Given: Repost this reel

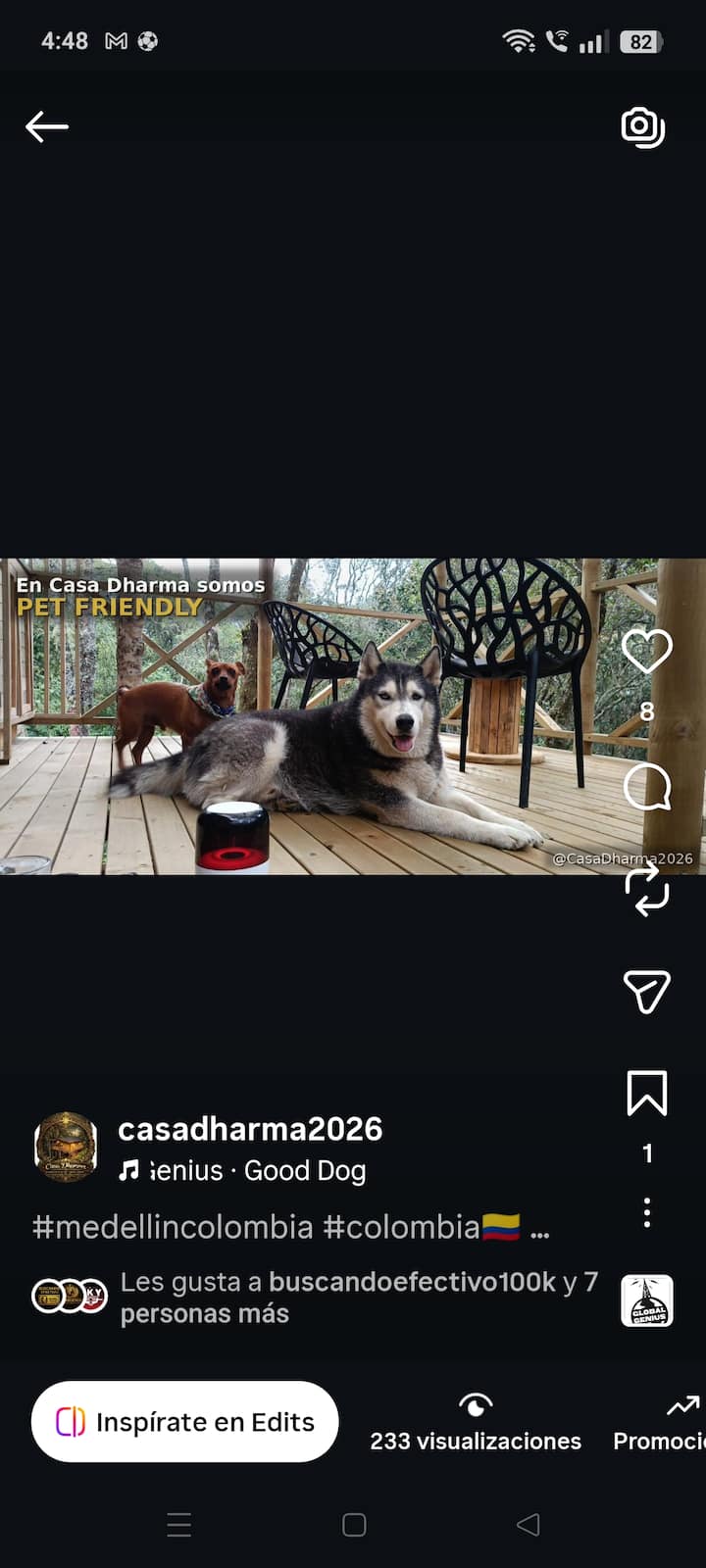Looking at the screenshot, I should pyautogui.click(x=646, y=890).
